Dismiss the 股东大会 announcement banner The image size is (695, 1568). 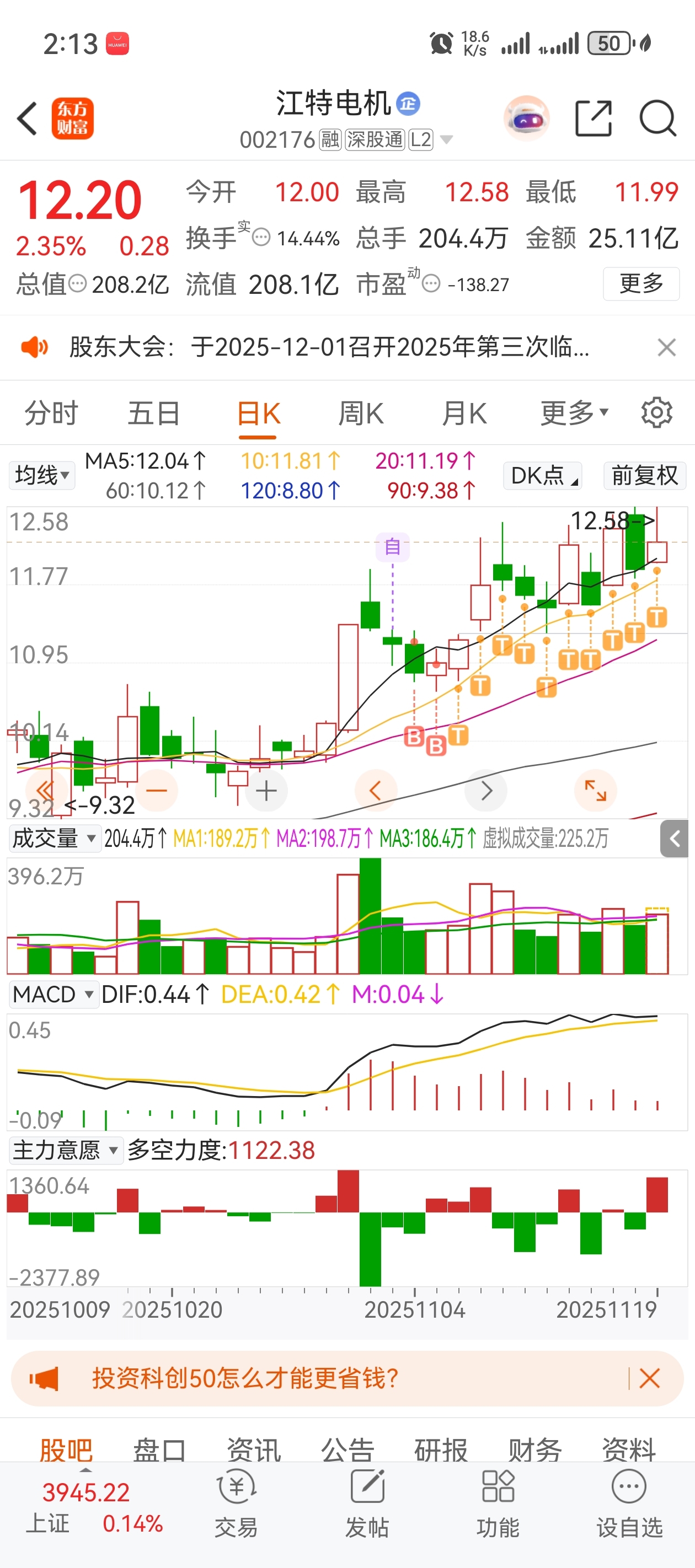click(667, 347)
